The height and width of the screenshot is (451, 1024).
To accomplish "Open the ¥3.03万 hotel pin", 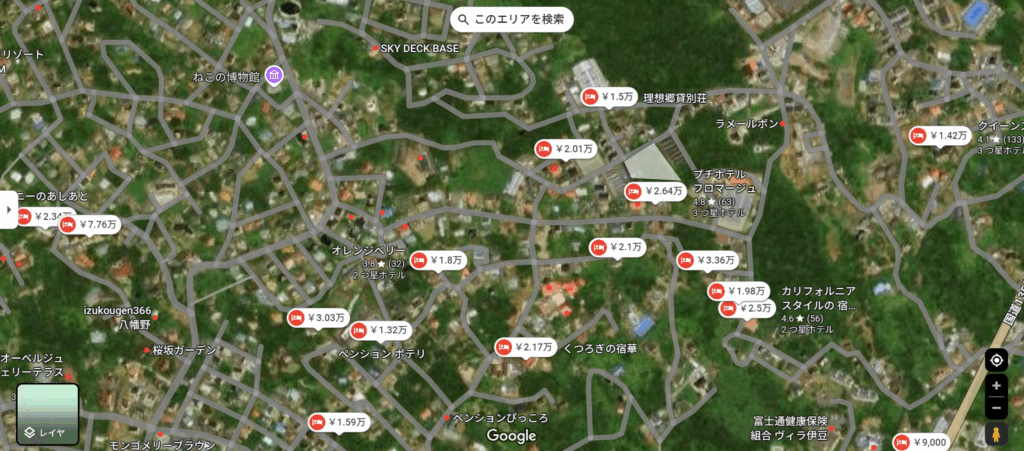I will pos(317,319).
